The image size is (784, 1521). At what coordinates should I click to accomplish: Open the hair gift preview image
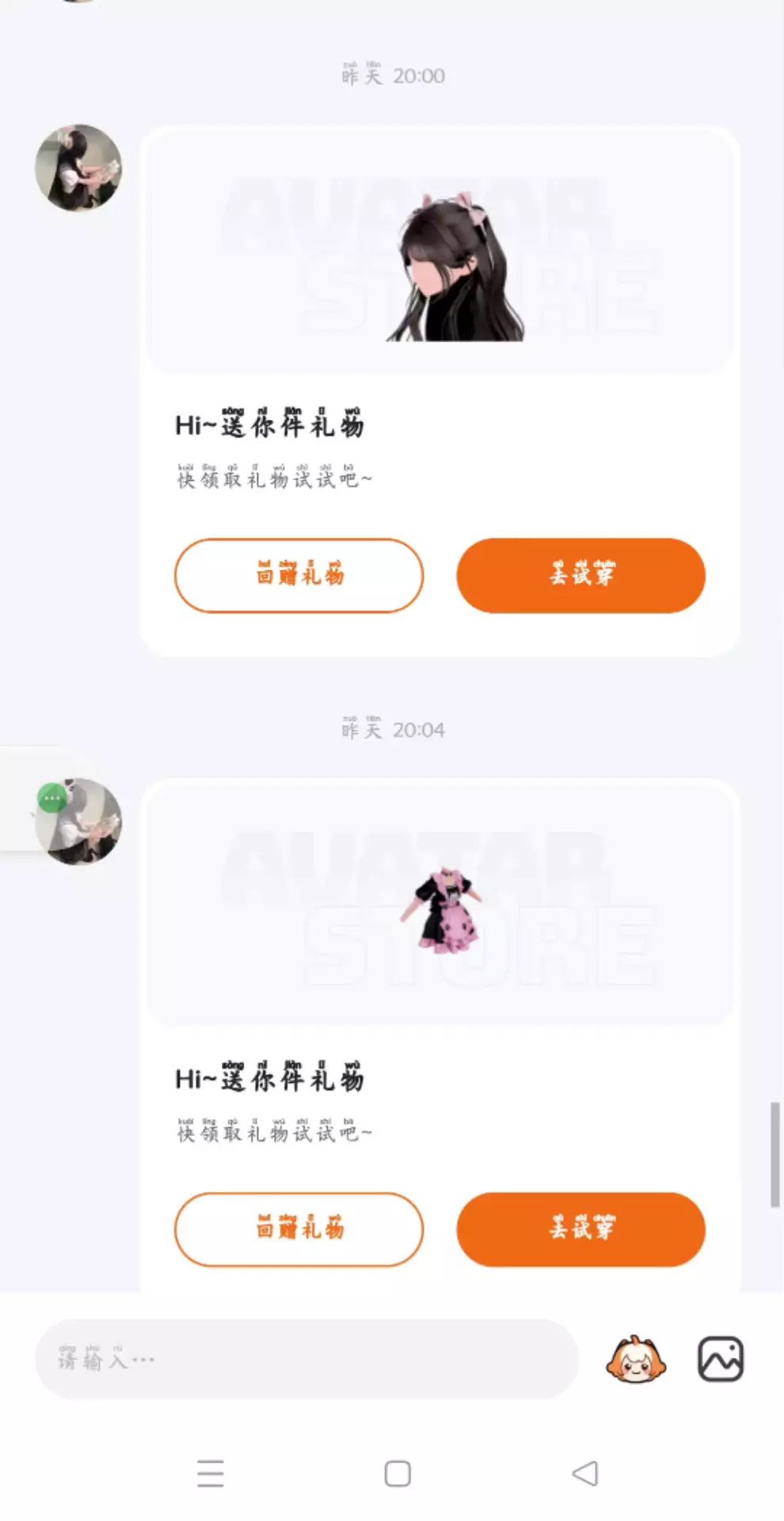[440, 250]
